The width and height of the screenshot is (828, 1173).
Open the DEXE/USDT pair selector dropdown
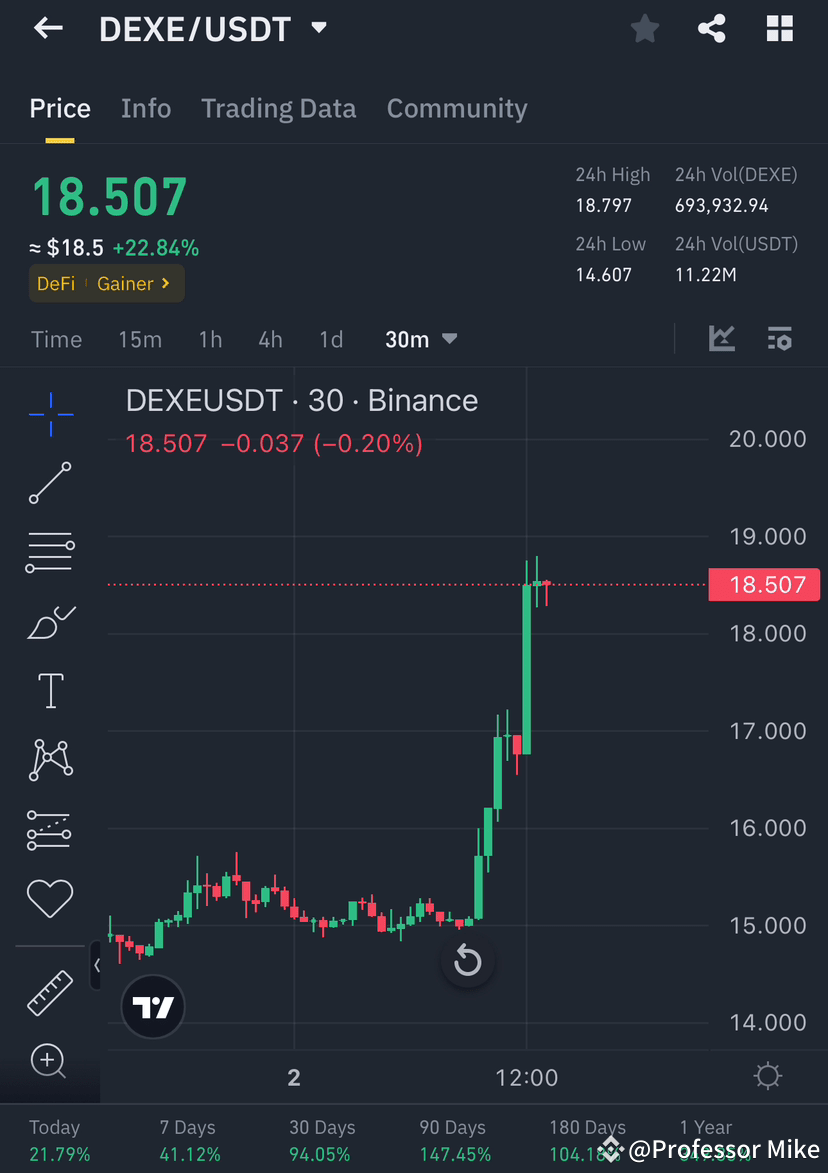pos(318,28)
